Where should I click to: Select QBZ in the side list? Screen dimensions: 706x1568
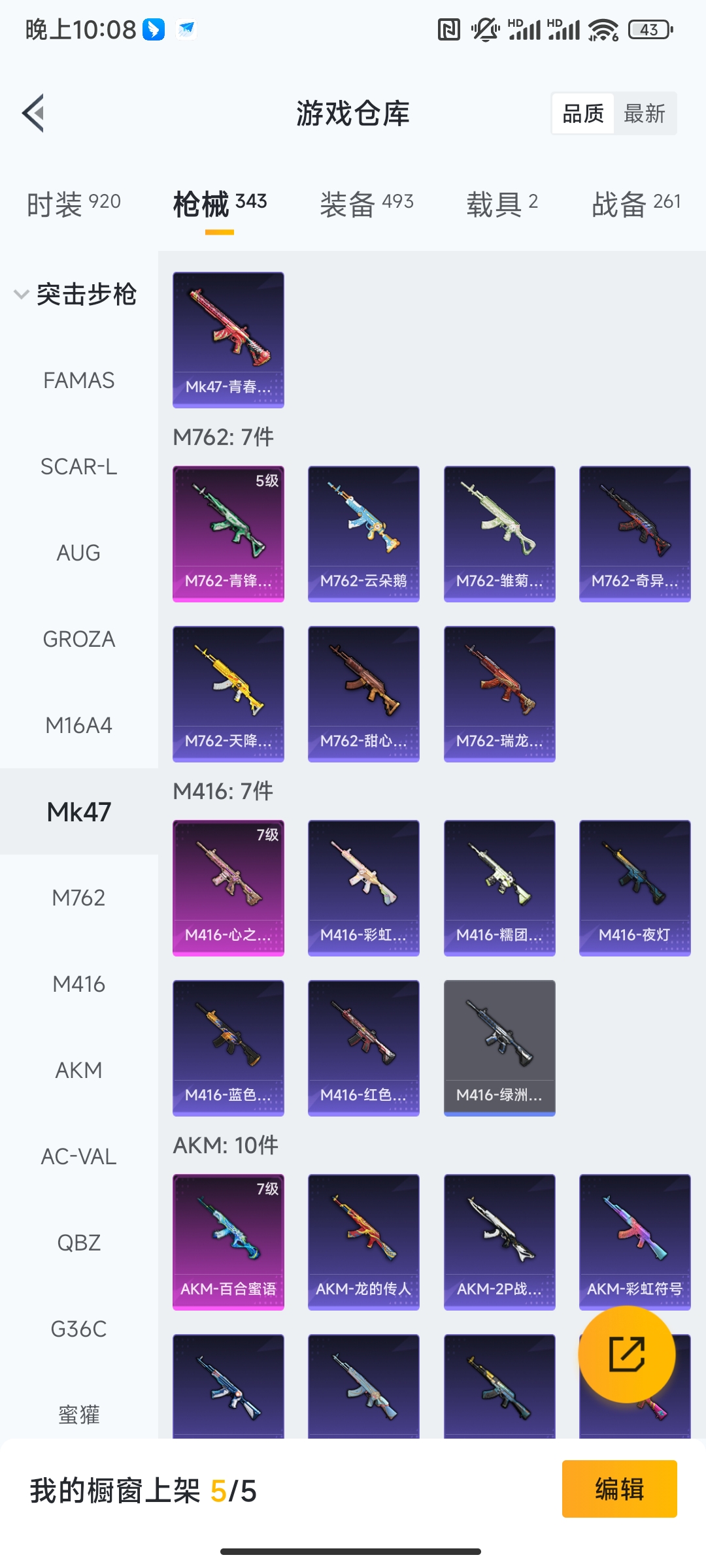(78, 1243)
